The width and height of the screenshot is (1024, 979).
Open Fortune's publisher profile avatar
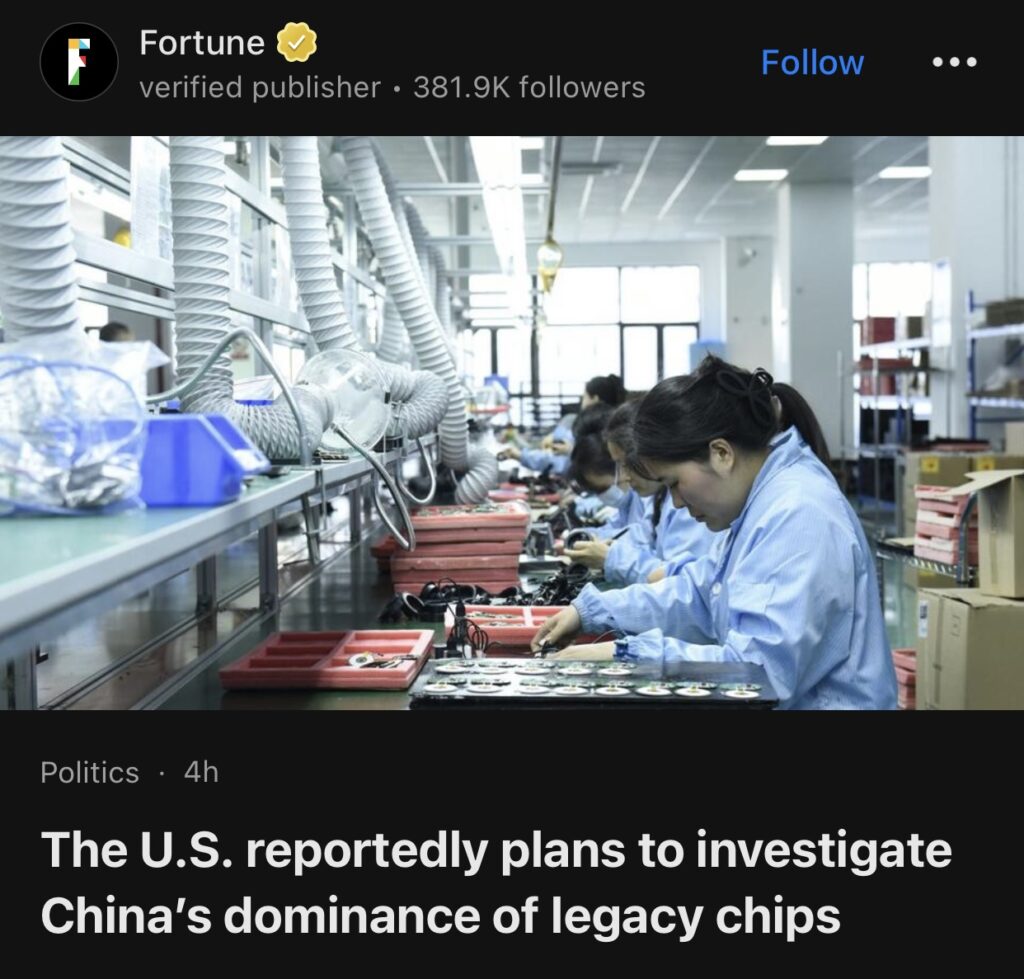pyautogui.click(x=79, y=62)
